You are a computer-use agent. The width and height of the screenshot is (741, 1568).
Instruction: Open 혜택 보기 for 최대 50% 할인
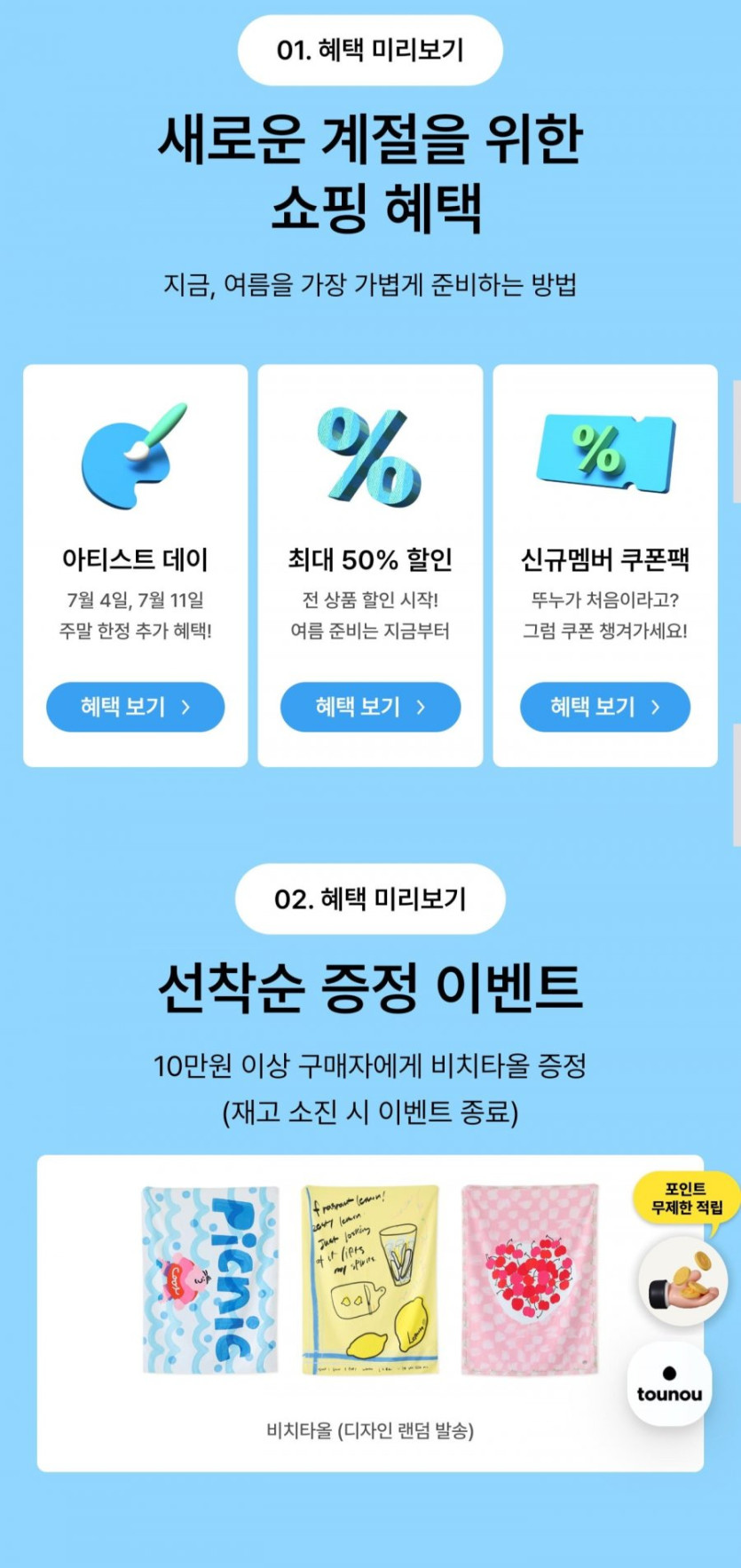[x=370, y=707]
